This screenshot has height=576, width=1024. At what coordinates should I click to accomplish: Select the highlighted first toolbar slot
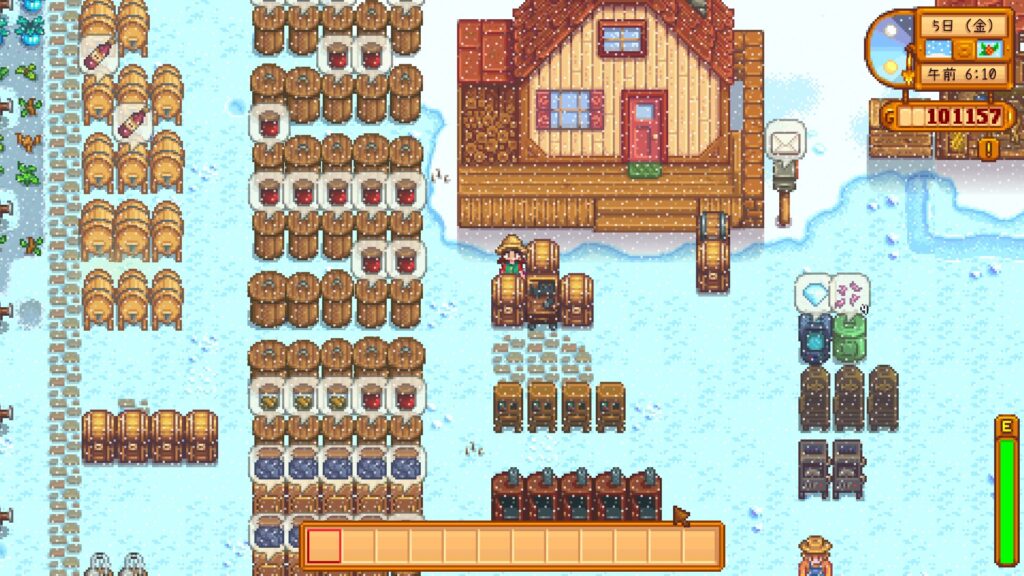point(323,546)
